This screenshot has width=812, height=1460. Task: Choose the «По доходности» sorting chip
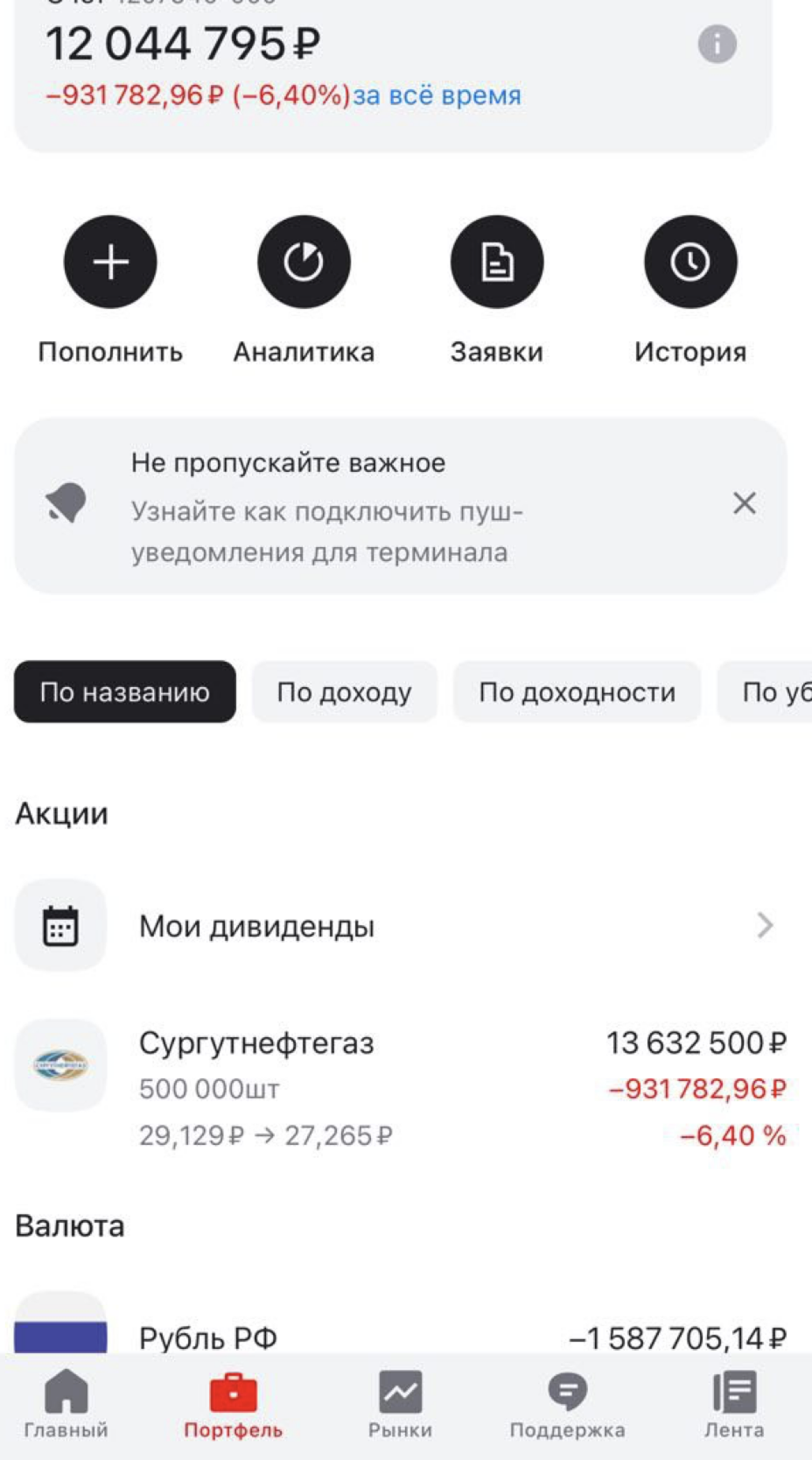(x=577, y=691)
